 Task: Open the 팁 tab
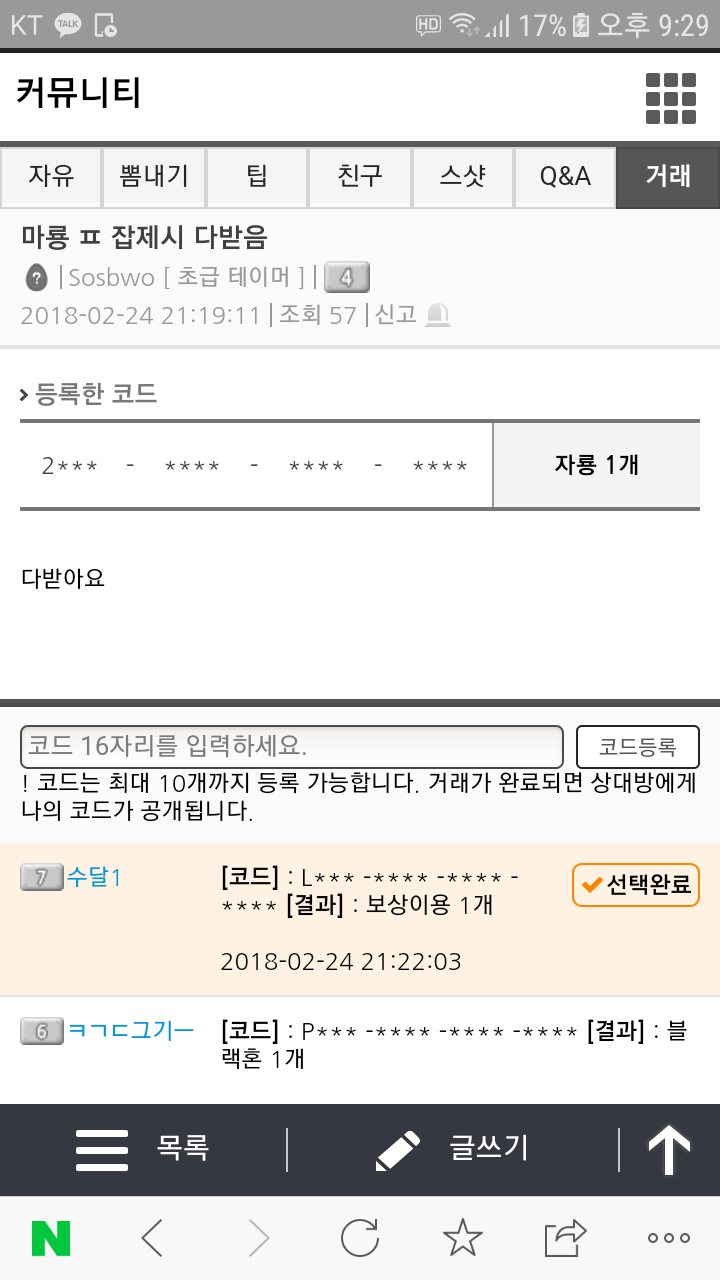click(257, 177)
